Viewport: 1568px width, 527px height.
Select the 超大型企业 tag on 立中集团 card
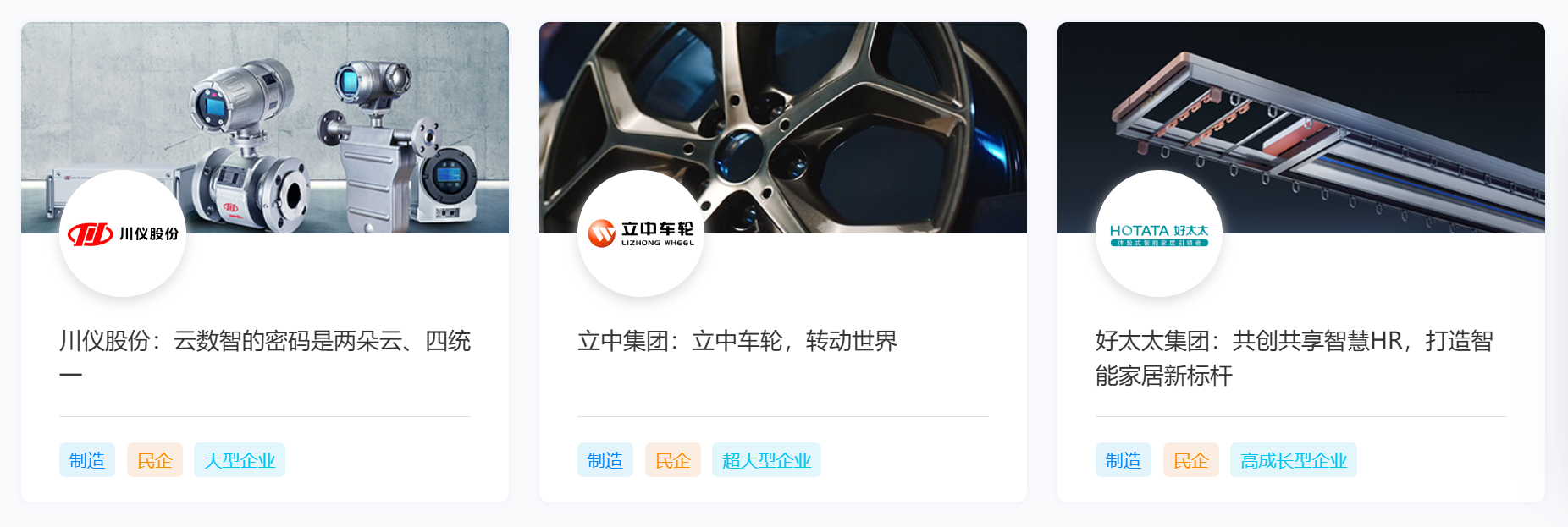pos(766,461)
